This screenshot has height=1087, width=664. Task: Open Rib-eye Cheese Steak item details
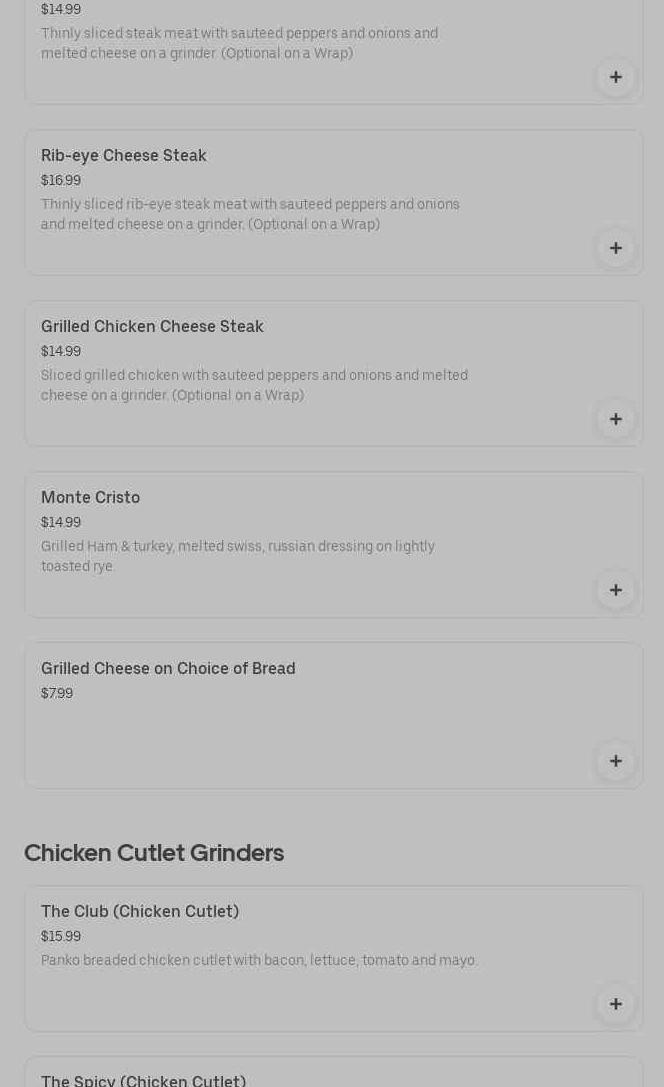124,156
